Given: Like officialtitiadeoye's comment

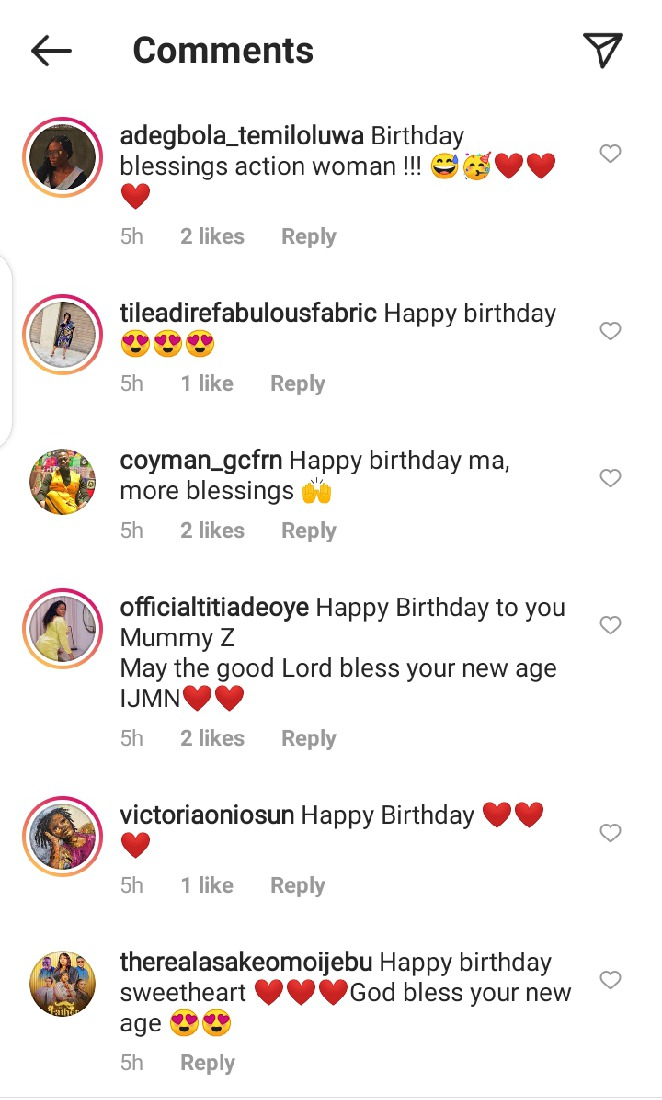Looking at the screenshot, I should tap(610, 625).
